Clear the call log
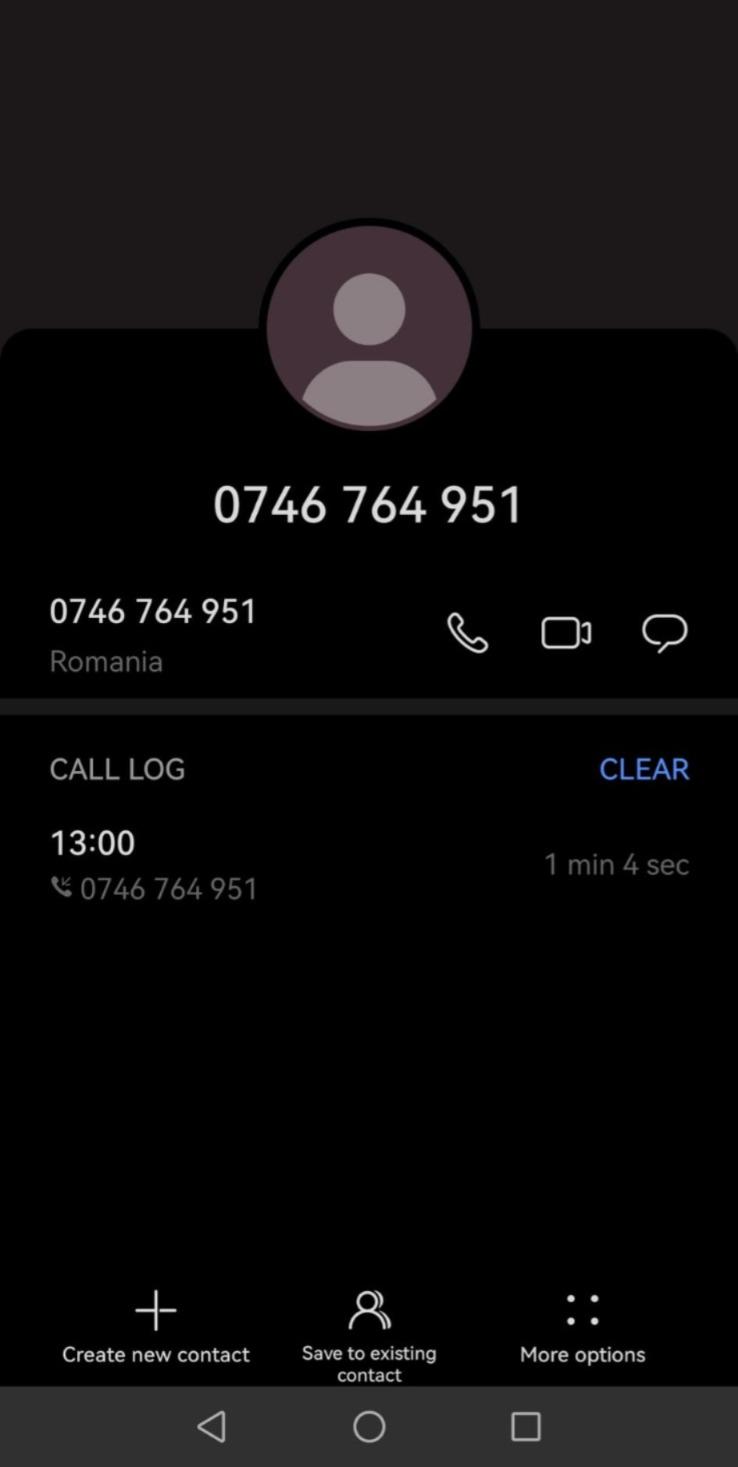738x1467 pixels. click(x=643, y=769)
